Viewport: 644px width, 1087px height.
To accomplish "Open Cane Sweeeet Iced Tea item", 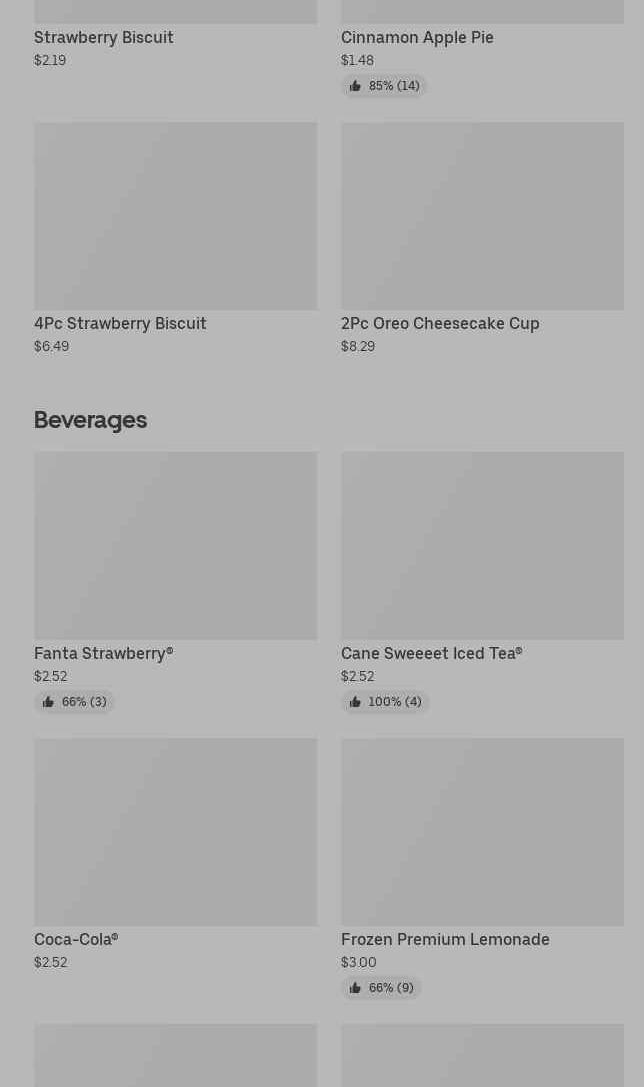I will coord(482,582).
